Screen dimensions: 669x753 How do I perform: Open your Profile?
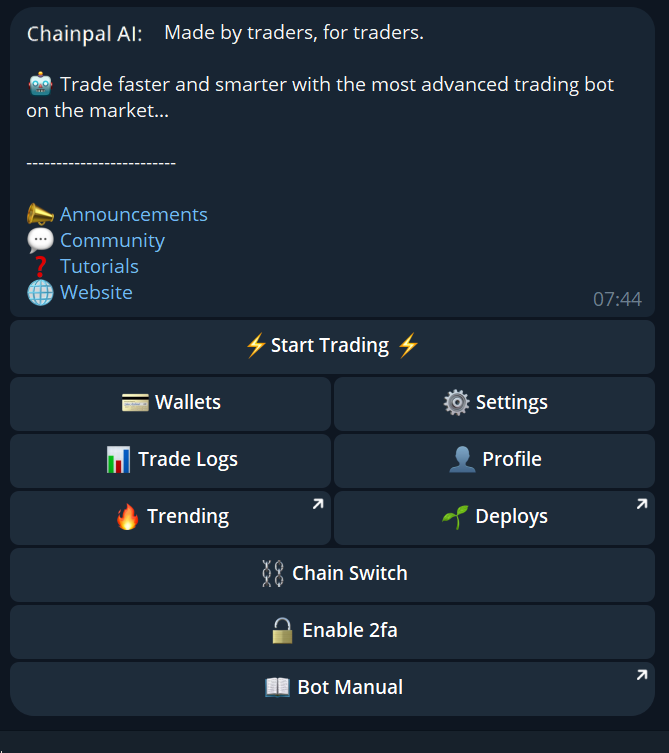point(494,460)
